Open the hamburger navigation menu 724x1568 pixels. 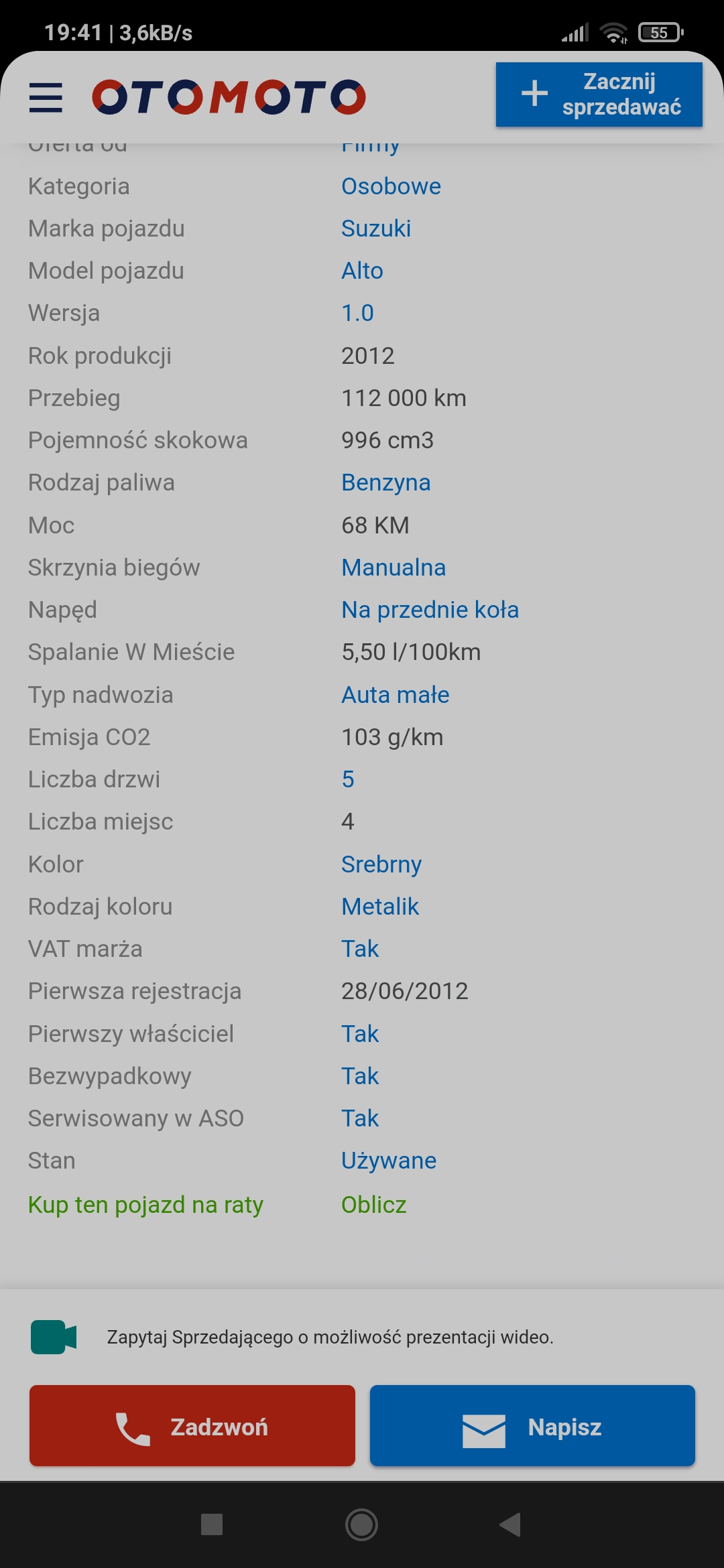tap(45, 97)
